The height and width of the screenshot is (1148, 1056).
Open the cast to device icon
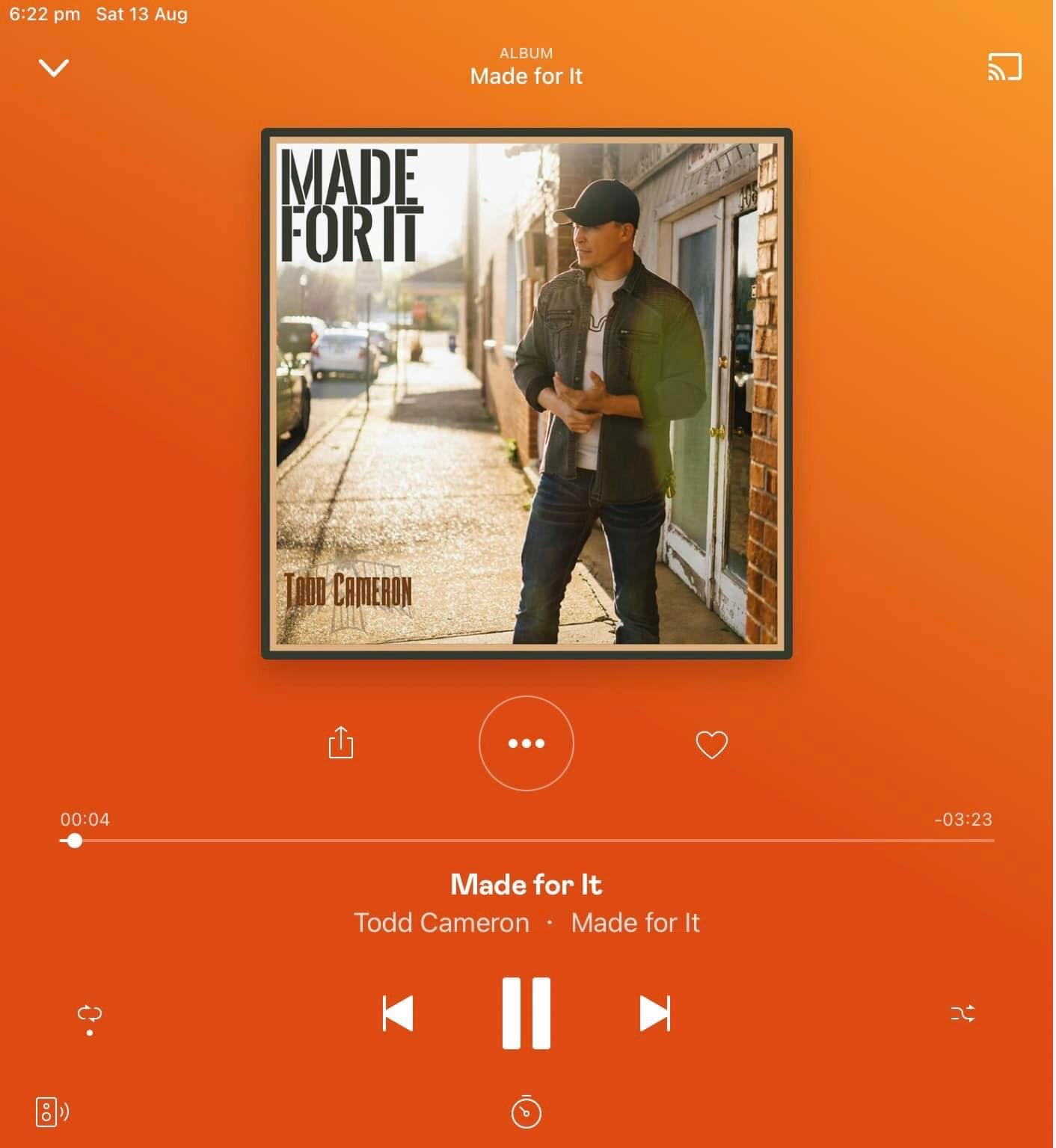[1004, 67]
